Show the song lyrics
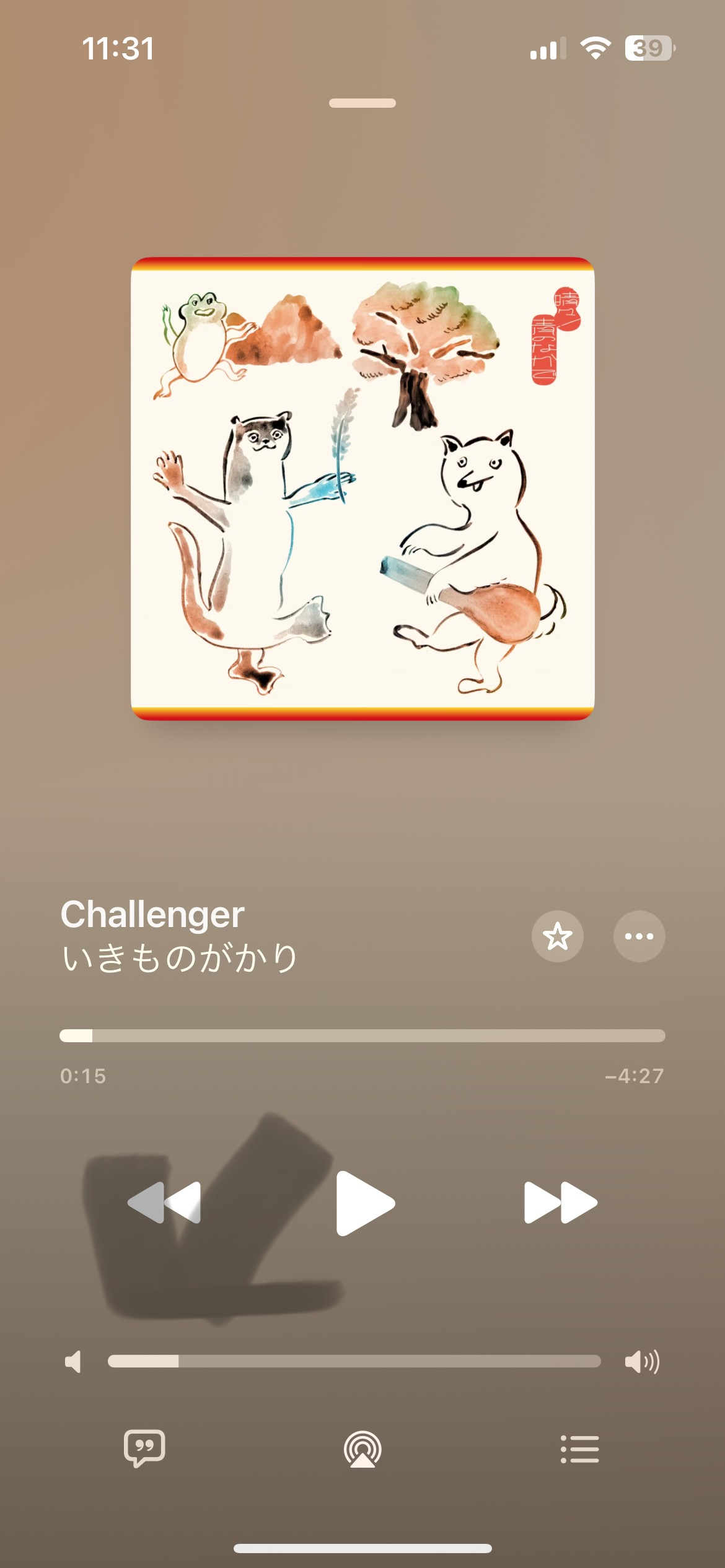 144,1448
